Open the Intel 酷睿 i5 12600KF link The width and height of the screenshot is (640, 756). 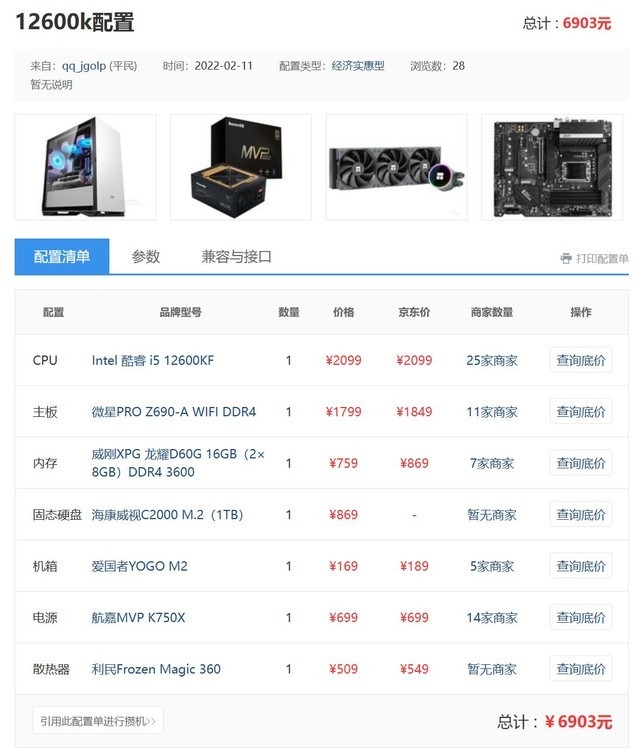pos(153,360)
